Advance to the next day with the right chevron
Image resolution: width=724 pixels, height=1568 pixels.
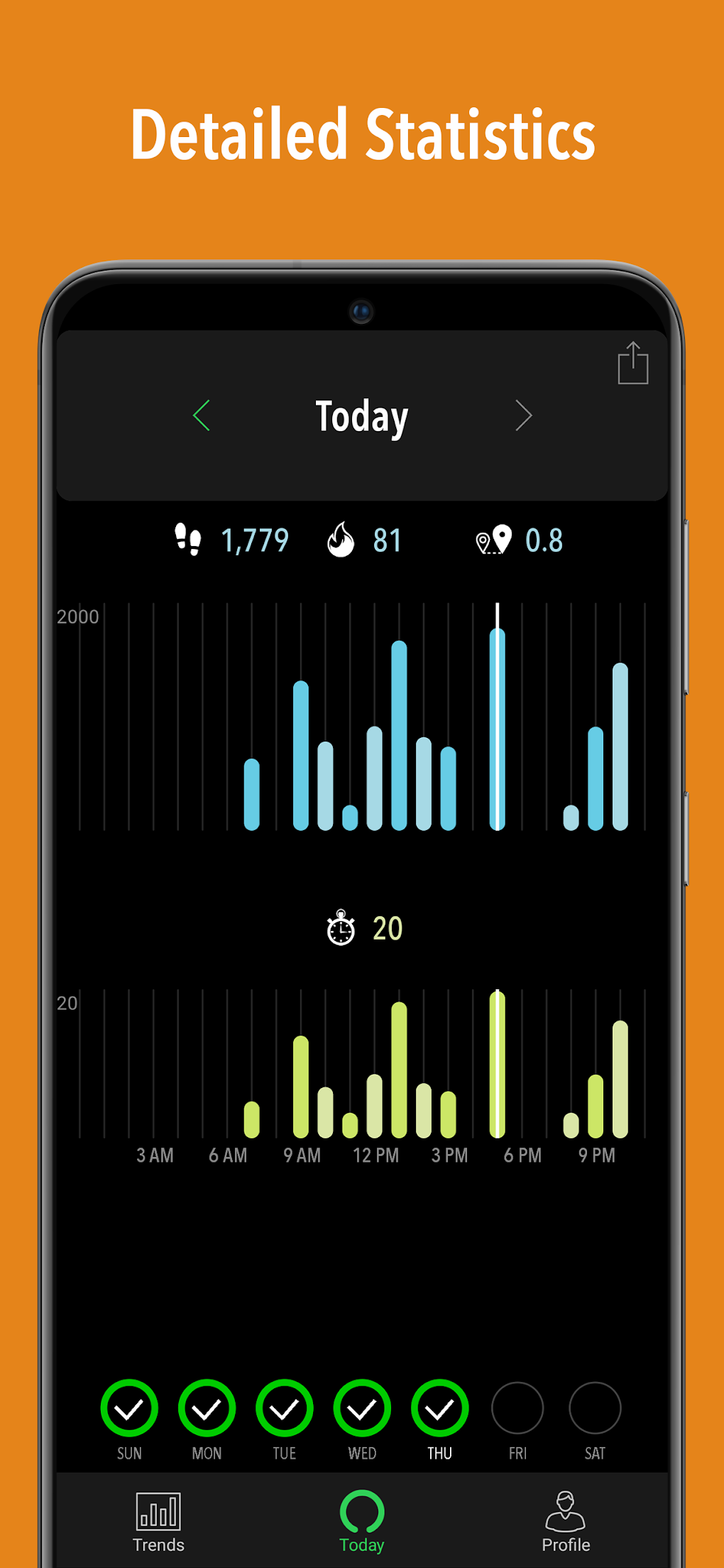pos(524,415)
